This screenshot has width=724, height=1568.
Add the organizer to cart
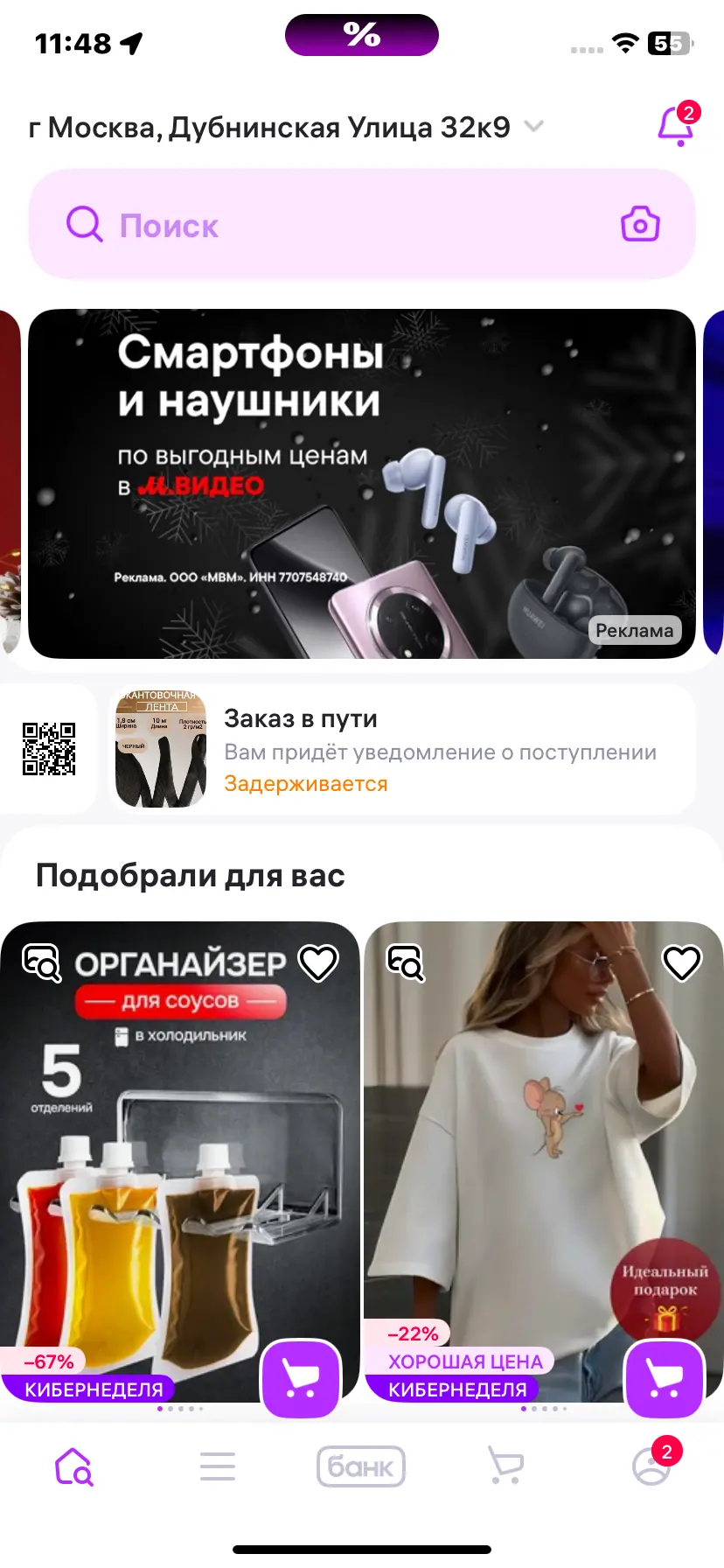301,1379
